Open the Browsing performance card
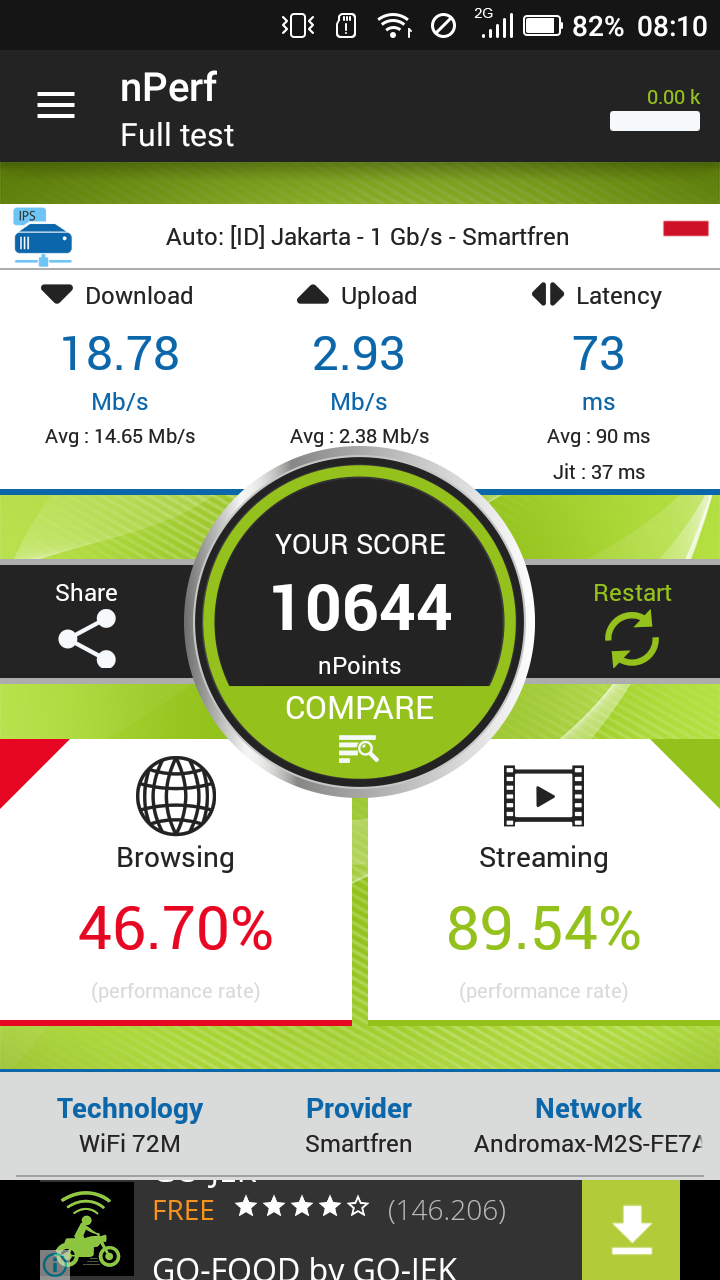 pos(175,880)
